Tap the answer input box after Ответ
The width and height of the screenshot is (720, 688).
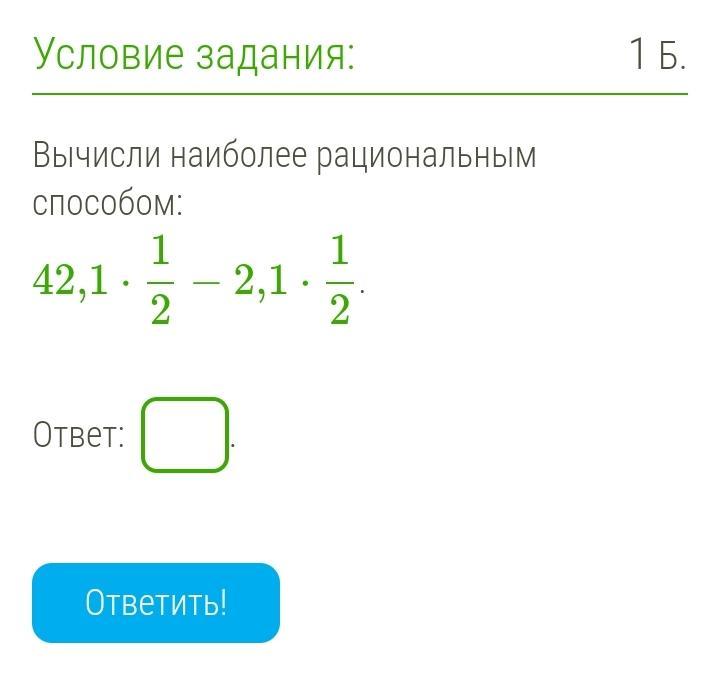[x=185, y=435]
